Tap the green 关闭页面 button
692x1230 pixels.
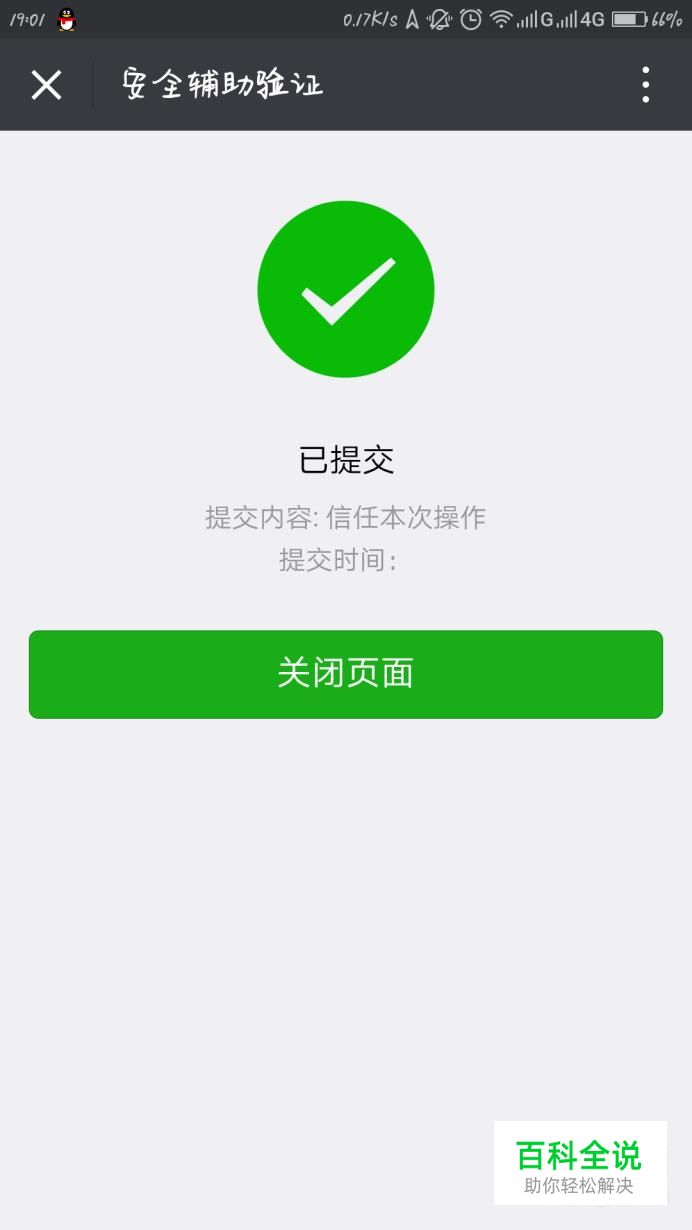point(346,674)
